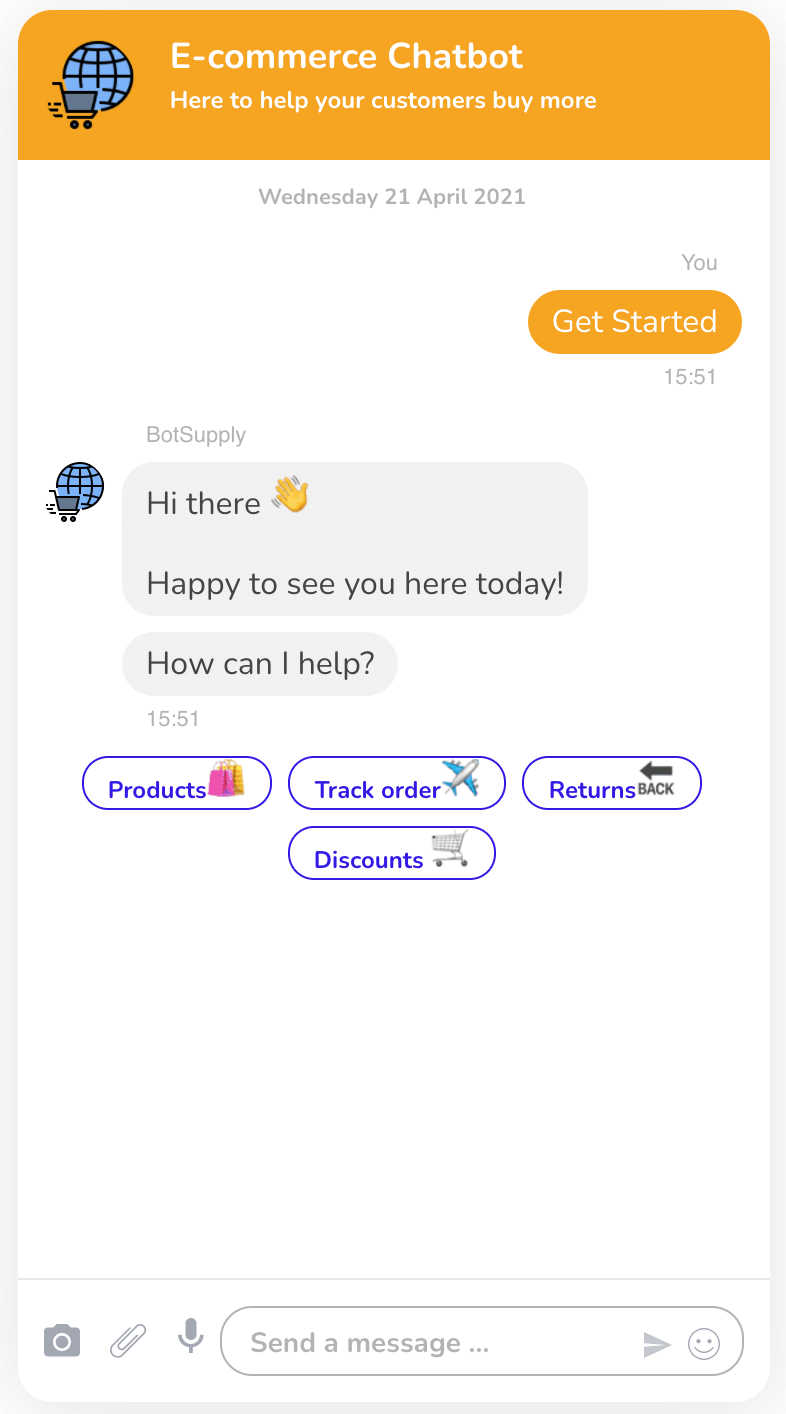Image resolution: width=786 pixels, height=1414 pixels.
Task: Open the camera to send a photo
Action: tap(62, 1341)
